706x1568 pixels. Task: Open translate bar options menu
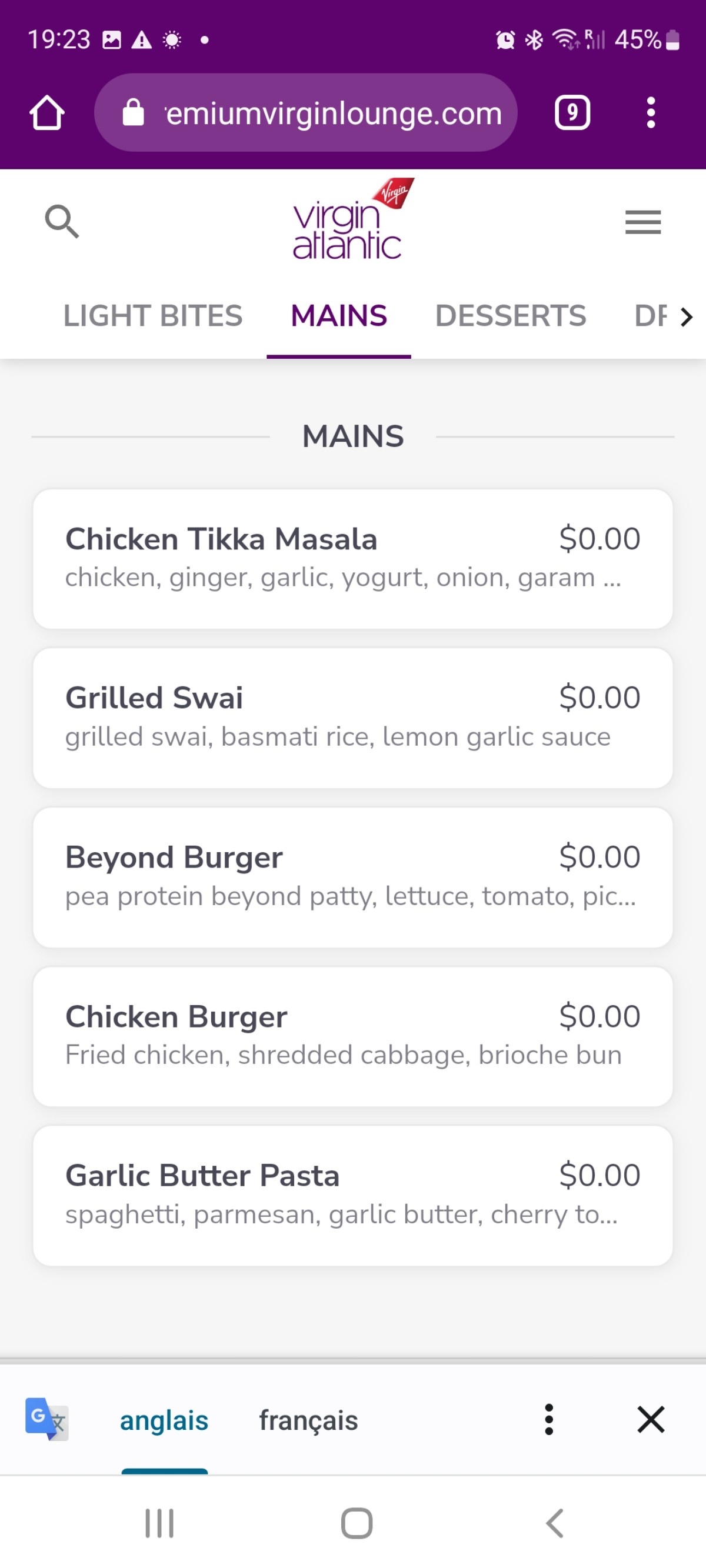pyautogui.click(x=549, y=1419)
